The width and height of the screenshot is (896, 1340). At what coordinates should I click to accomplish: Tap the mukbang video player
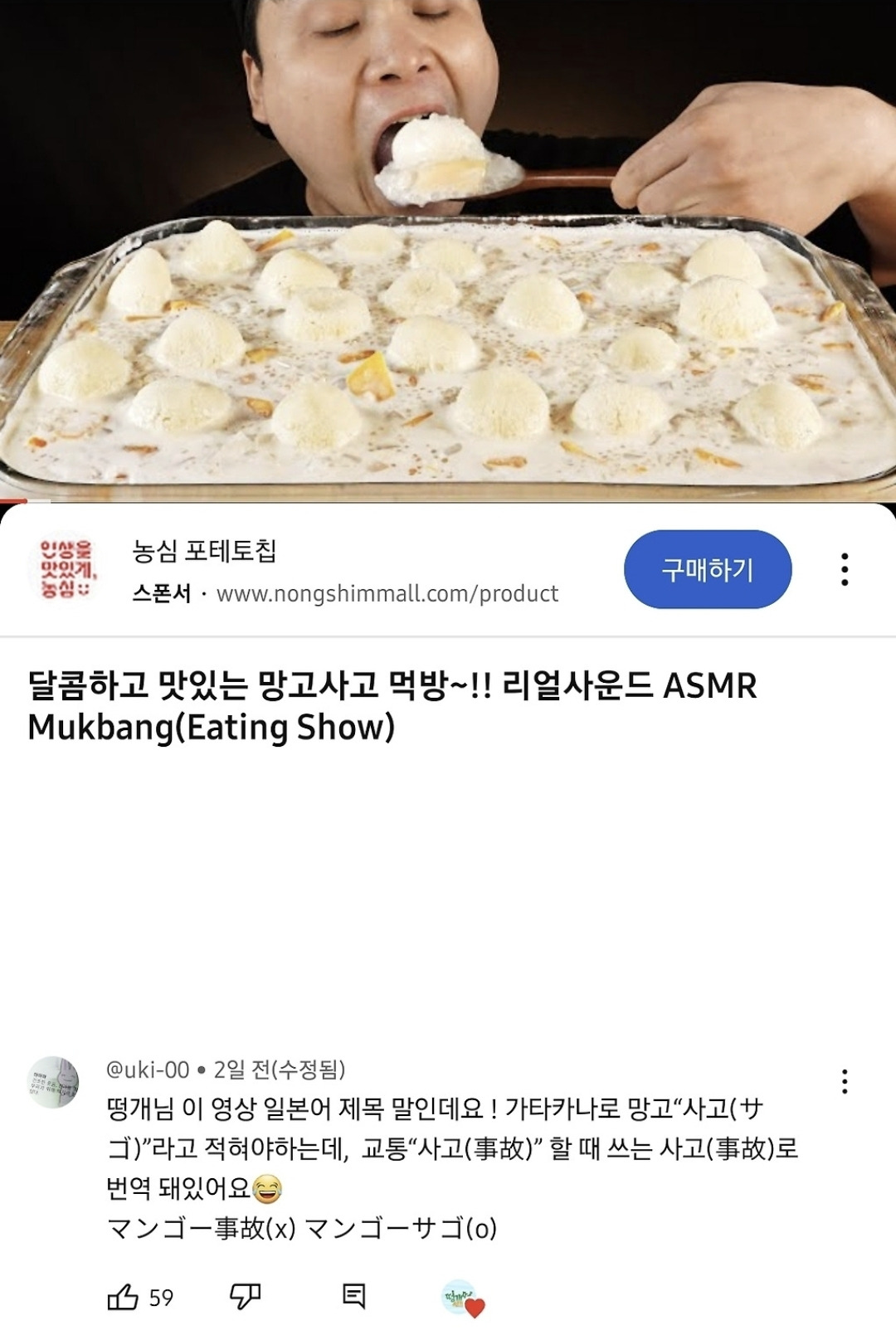tap(448, 249)
